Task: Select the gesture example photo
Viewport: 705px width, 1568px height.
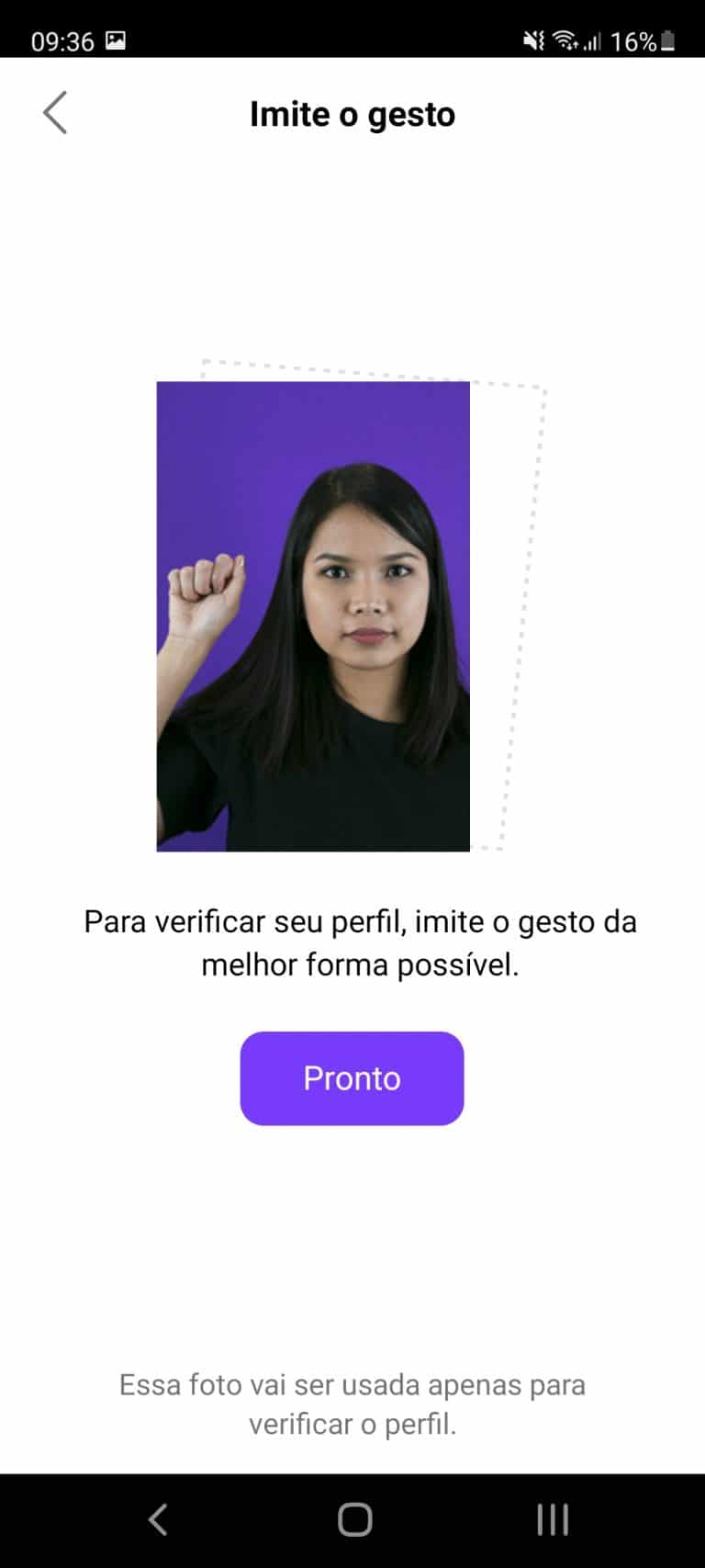Action: tap(313, 617)
